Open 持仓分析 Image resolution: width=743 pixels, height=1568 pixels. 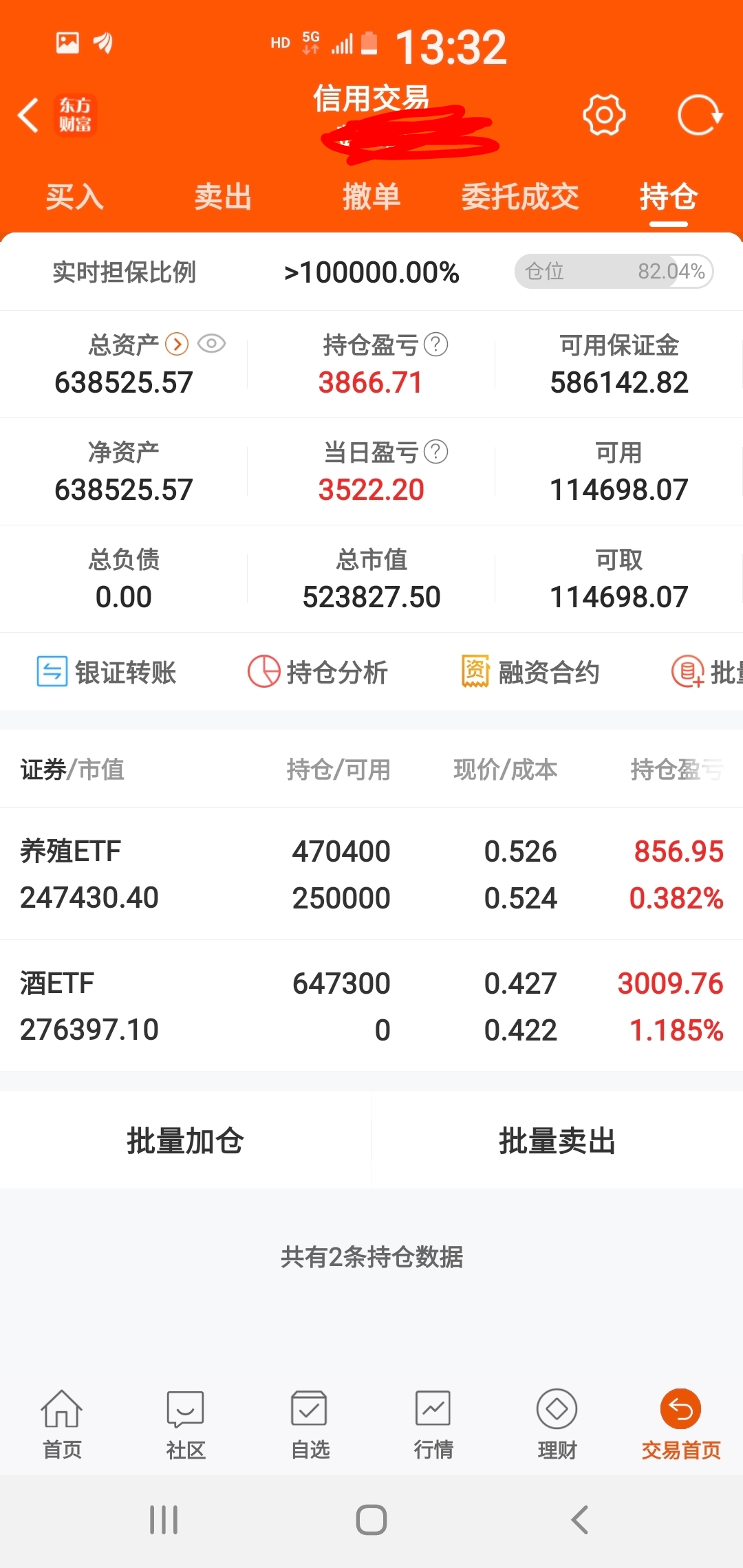(x=318, y=672)
